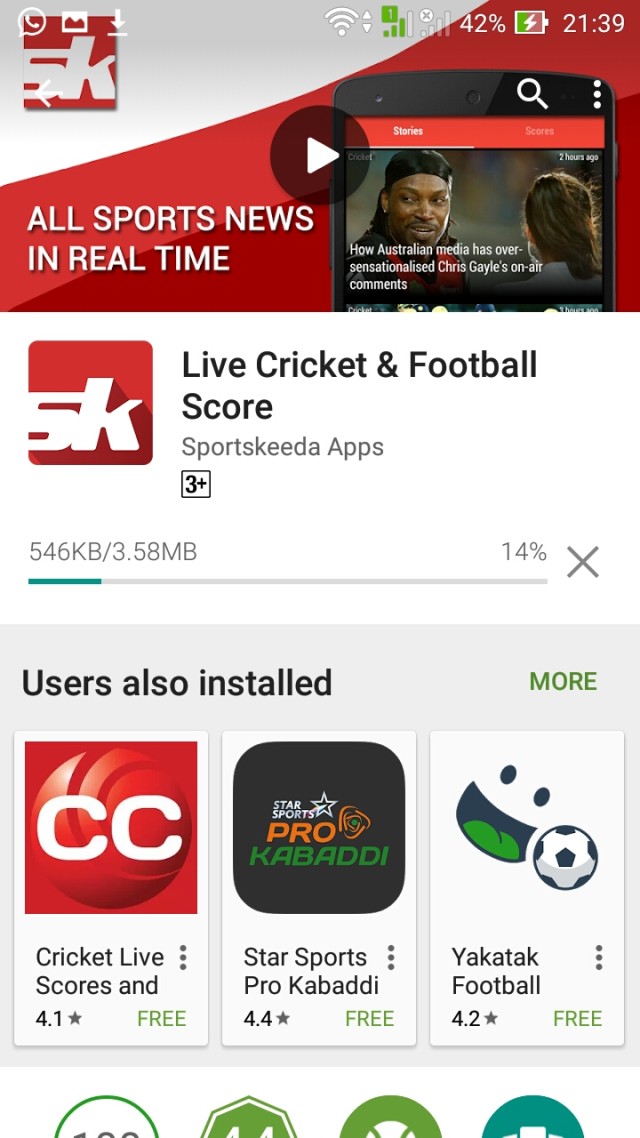Cancel the app download

click(x=582, y=562)
